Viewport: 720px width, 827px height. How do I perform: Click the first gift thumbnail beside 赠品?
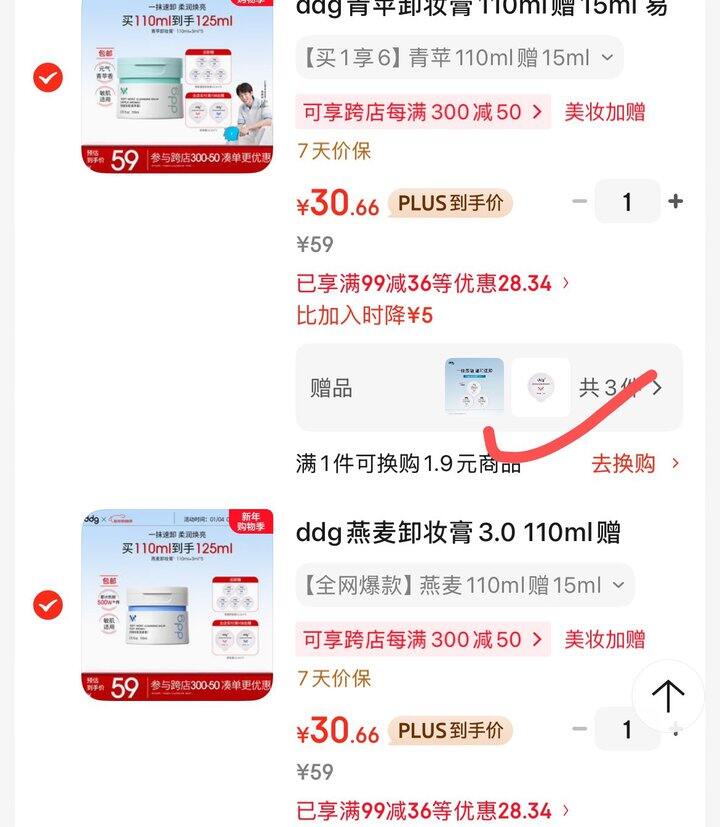coord(474,388)
